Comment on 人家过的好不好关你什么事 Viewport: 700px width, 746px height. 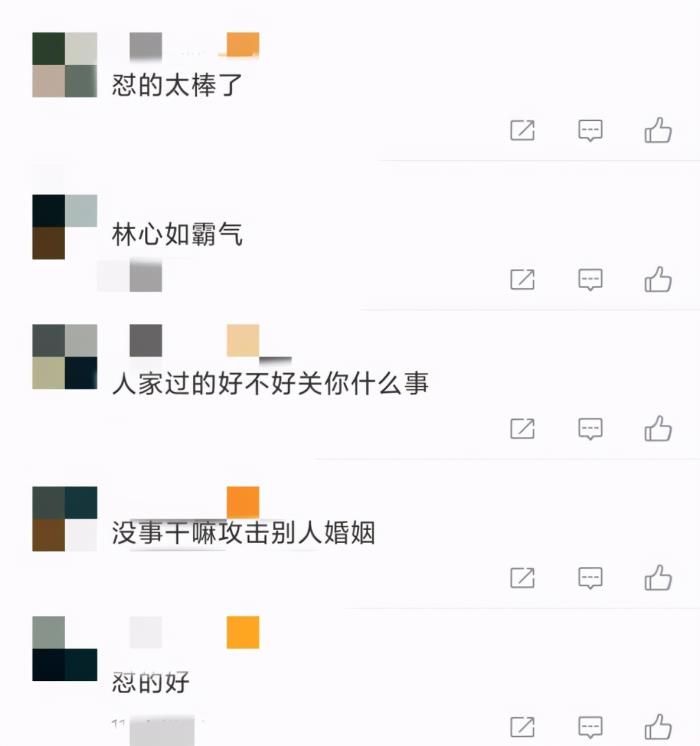coord(591,428)
